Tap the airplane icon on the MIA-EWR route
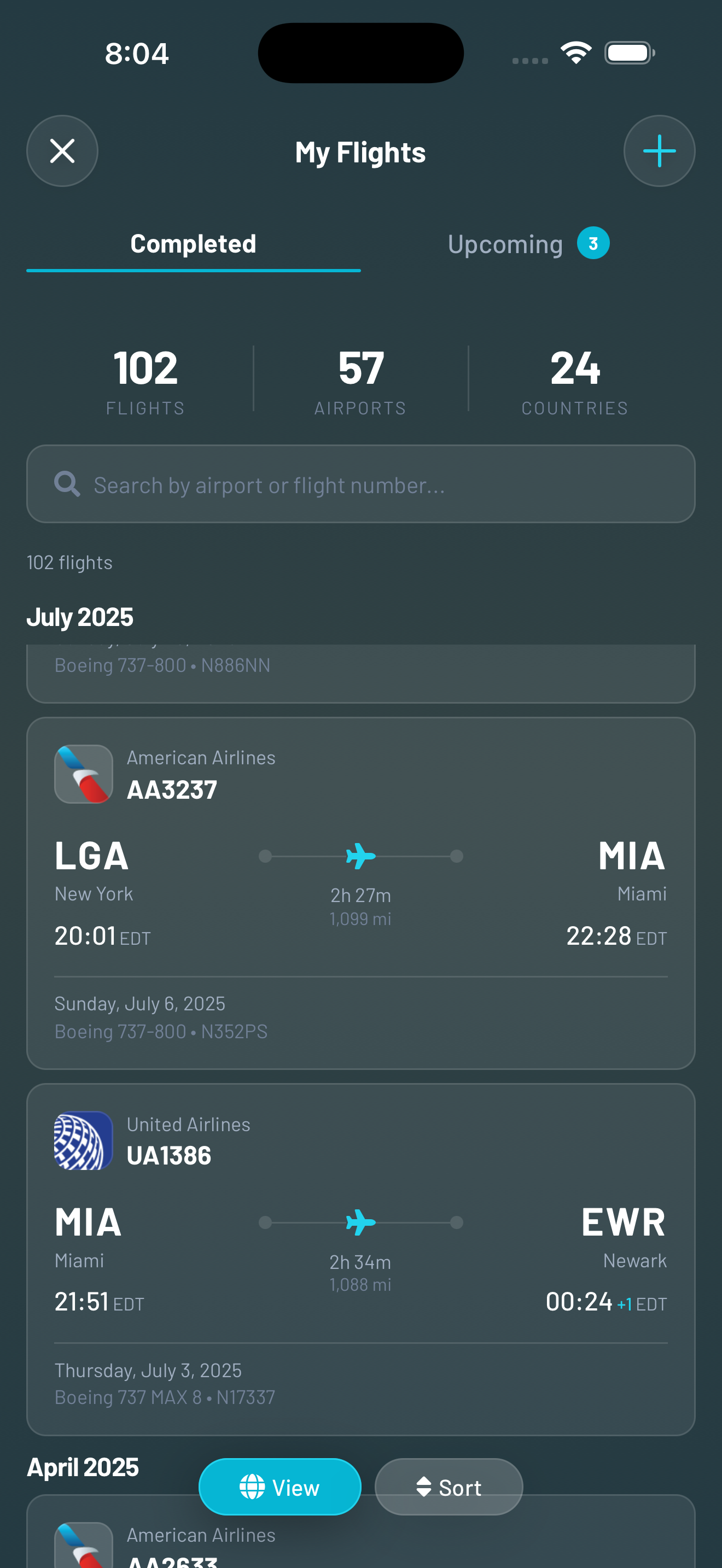Viewport: 722px width, 1568px height. (360, 1222)
